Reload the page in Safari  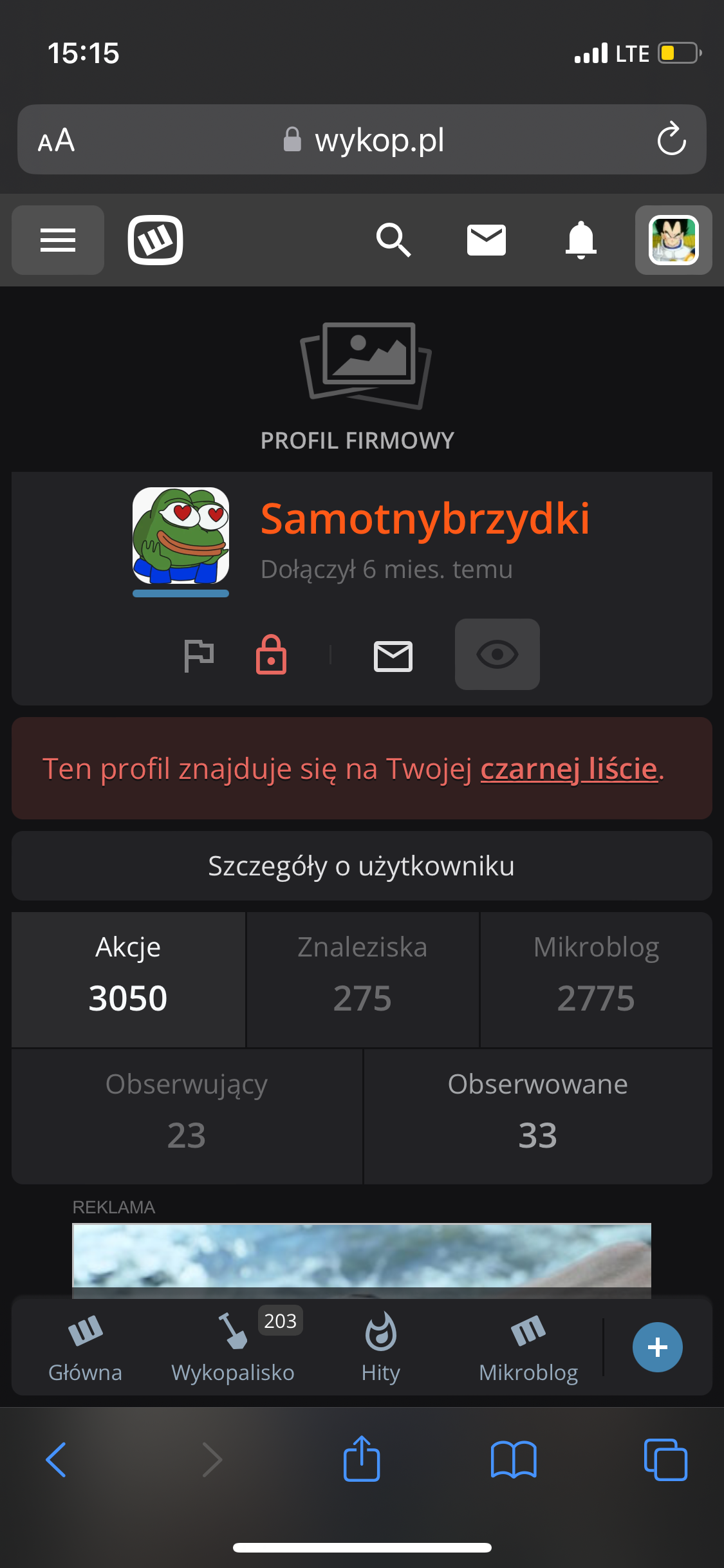point(671,139)
